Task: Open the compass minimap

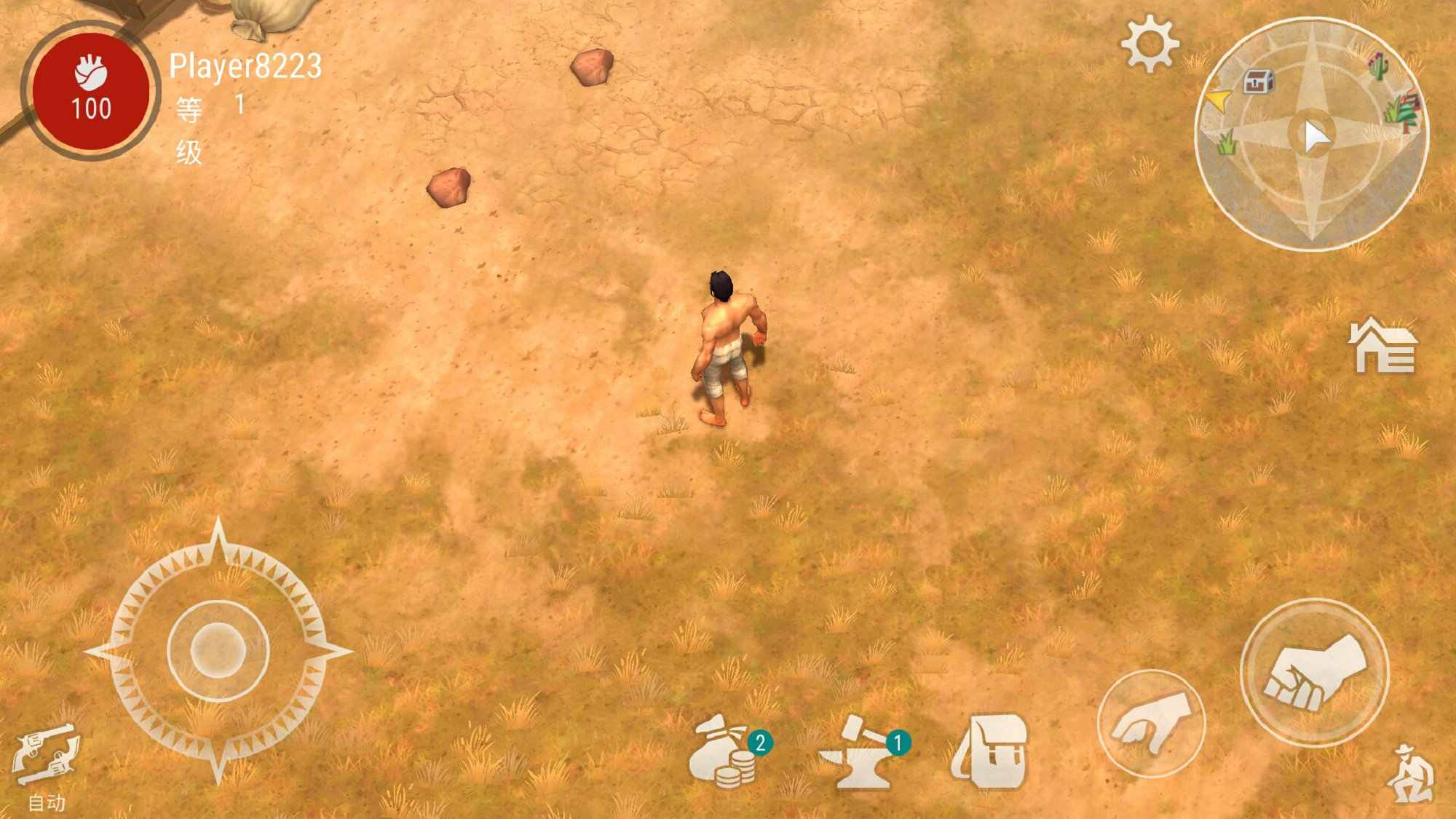Action: click(1312, 135)
